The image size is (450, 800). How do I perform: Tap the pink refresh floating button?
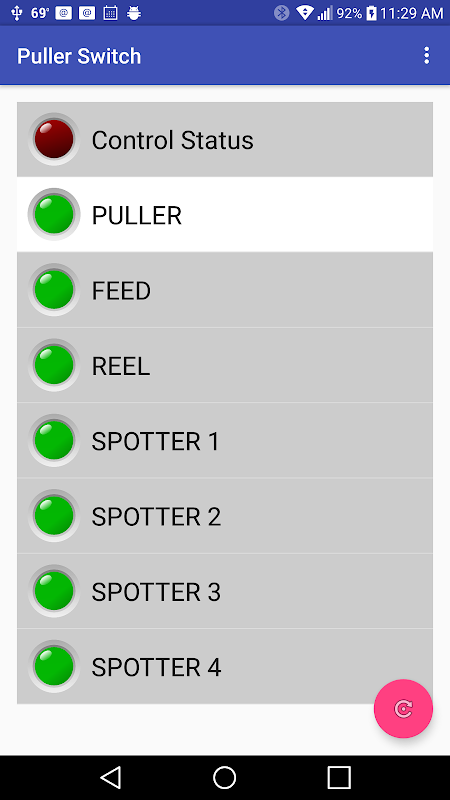pyautogui.click(x=403, y=709)
